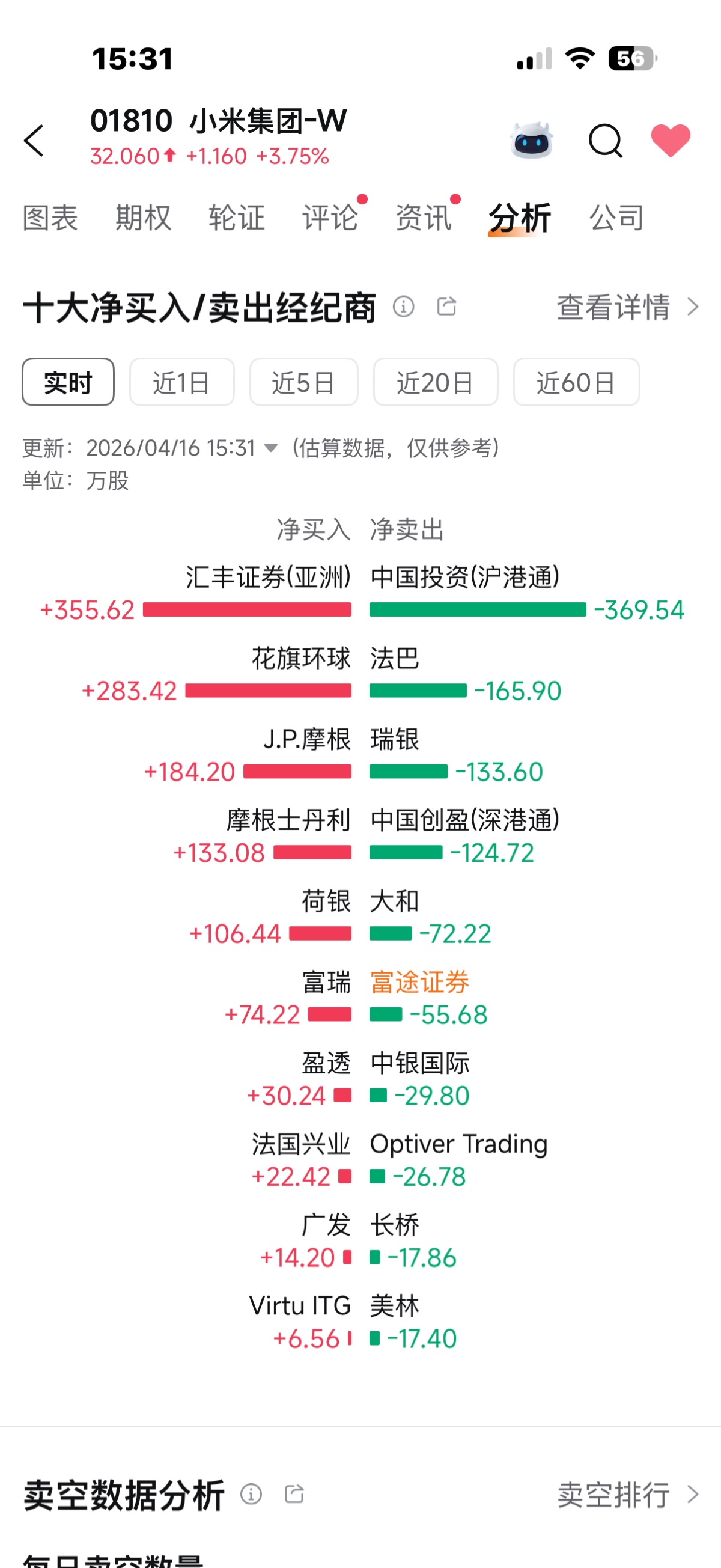Image resolution: width=721 pixels, height=1568 pixels.
Task: Switch to the 轮证 tab
Action: 237,218
